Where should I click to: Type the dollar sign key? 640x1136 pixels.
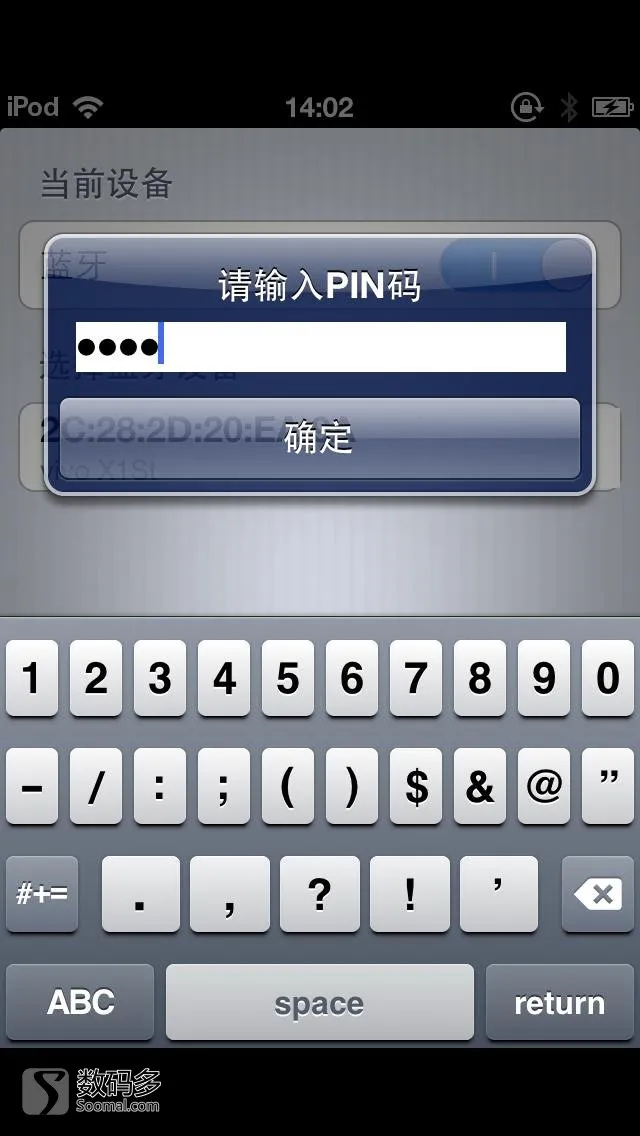click(x=416, y=787)
